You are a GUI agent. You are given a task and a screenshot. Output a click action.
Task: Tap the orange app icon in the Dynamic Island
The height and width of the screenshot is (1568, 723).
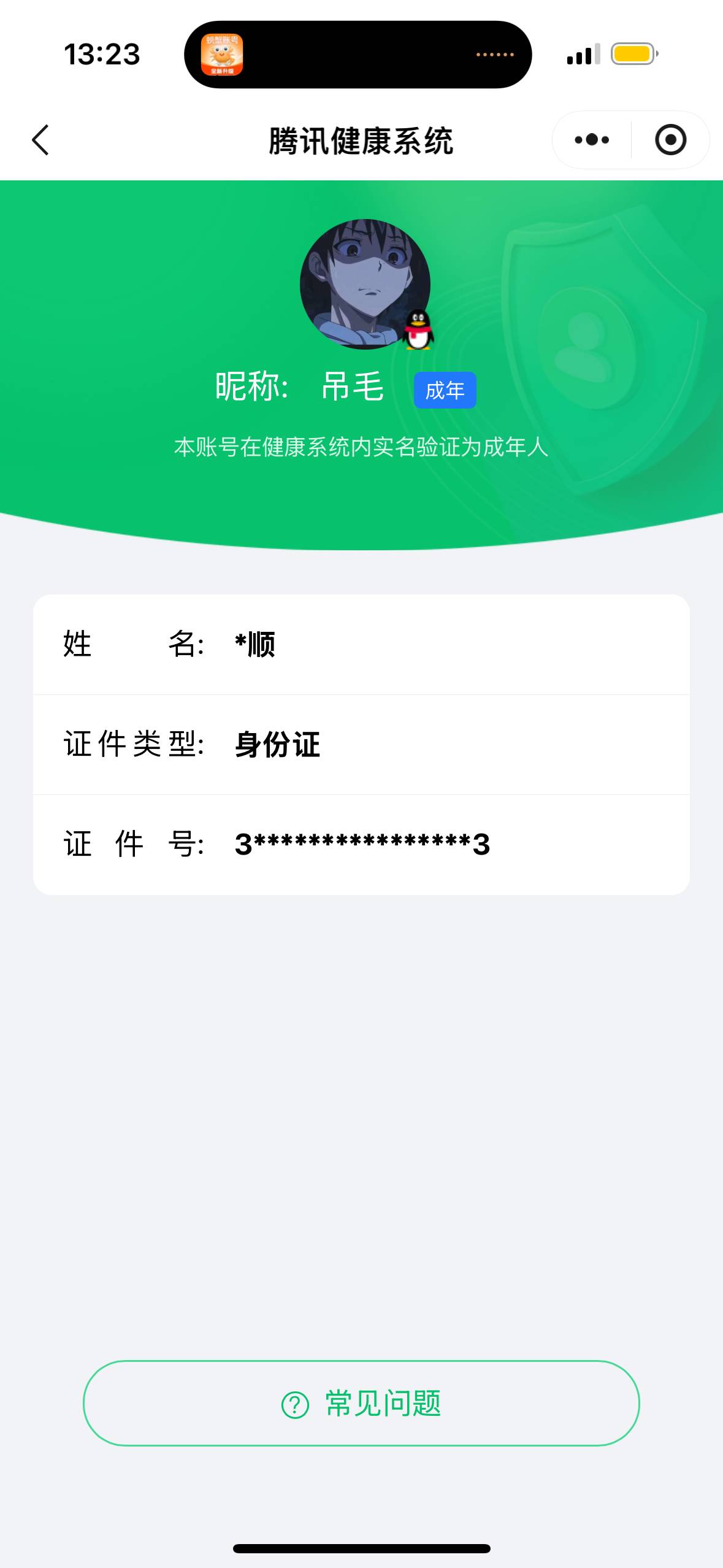coord(224,55)
